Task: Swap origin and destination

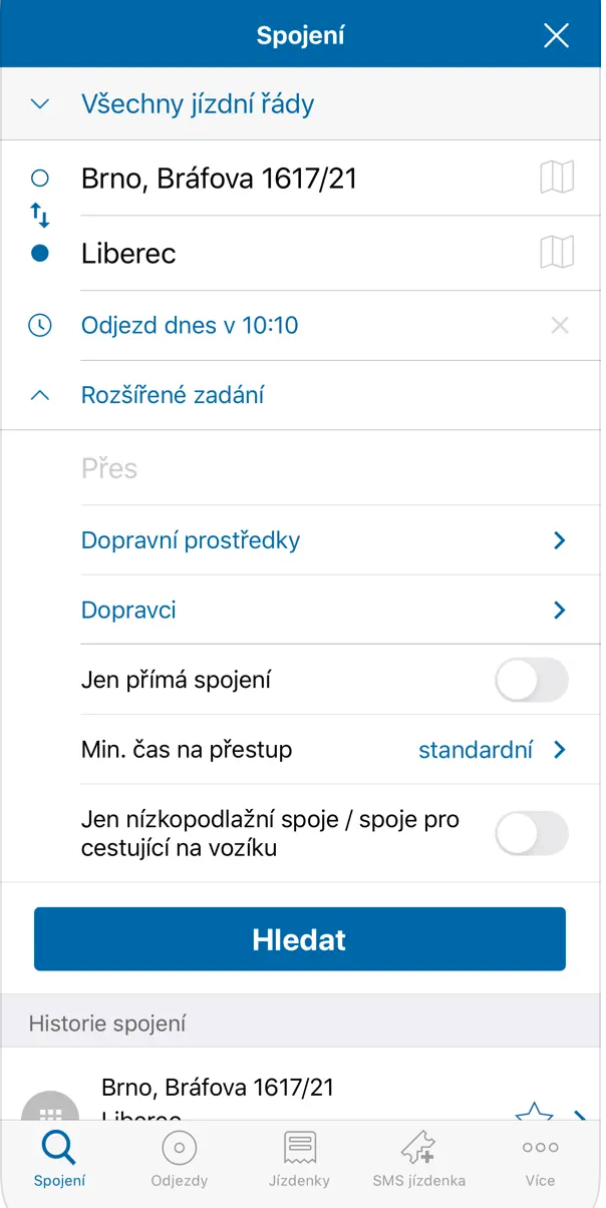Action: pos(40,215)
